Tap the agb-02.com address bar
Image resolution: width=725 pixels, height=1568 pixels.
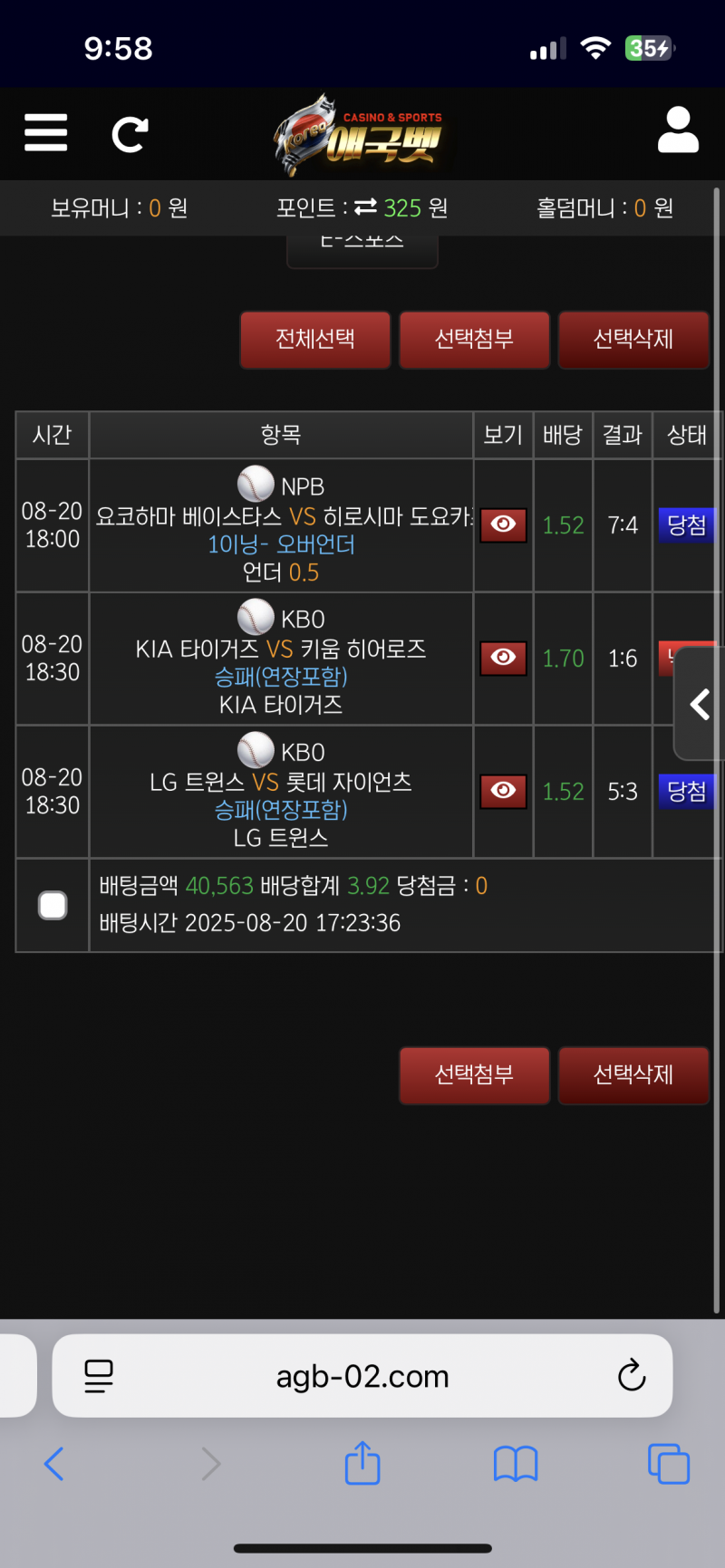click(x=362, y=1377)
